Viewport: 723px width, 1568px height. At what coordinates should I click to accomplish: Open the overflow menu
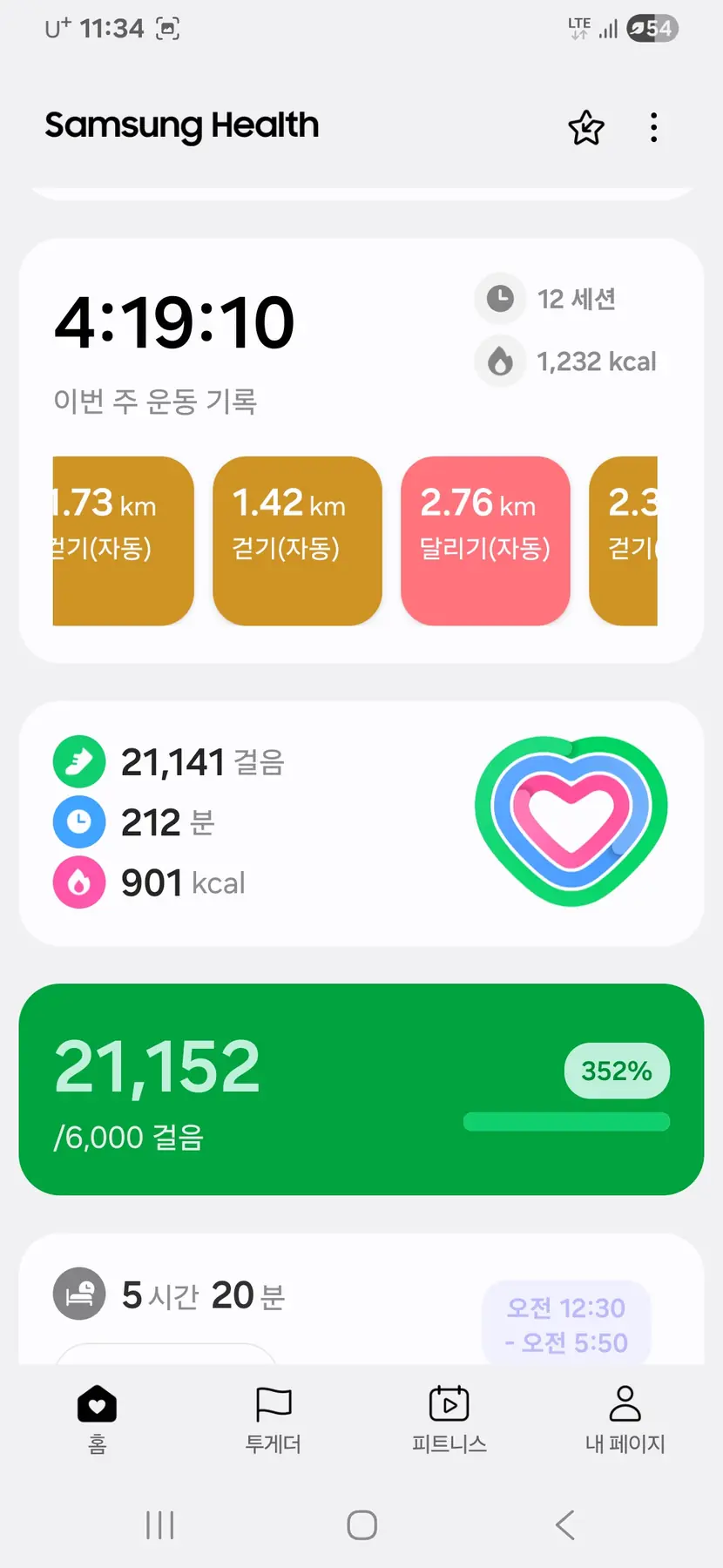(x=653, y=128)
